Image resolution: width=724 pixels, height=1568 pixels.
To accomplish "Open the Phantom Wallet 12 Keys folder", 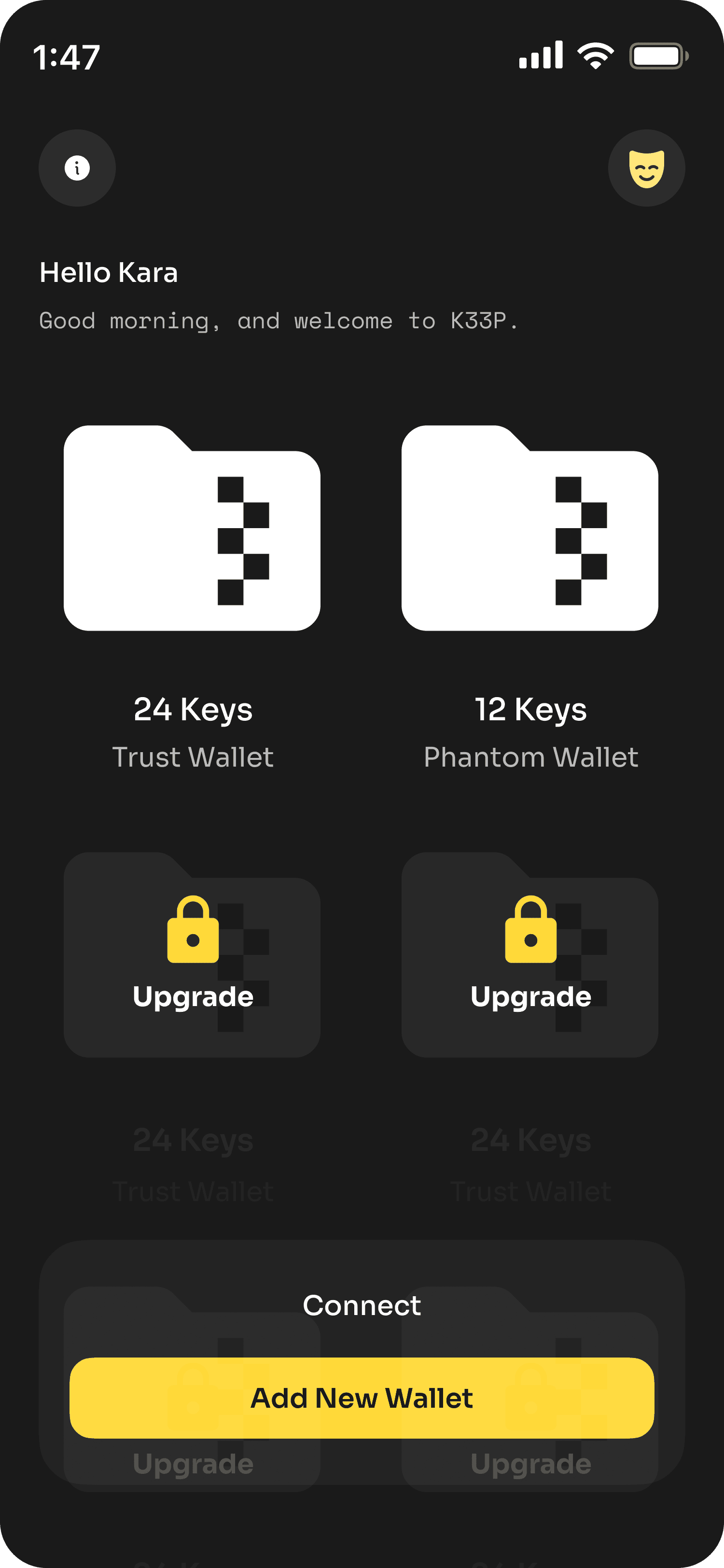I will (x=530, y=528).
